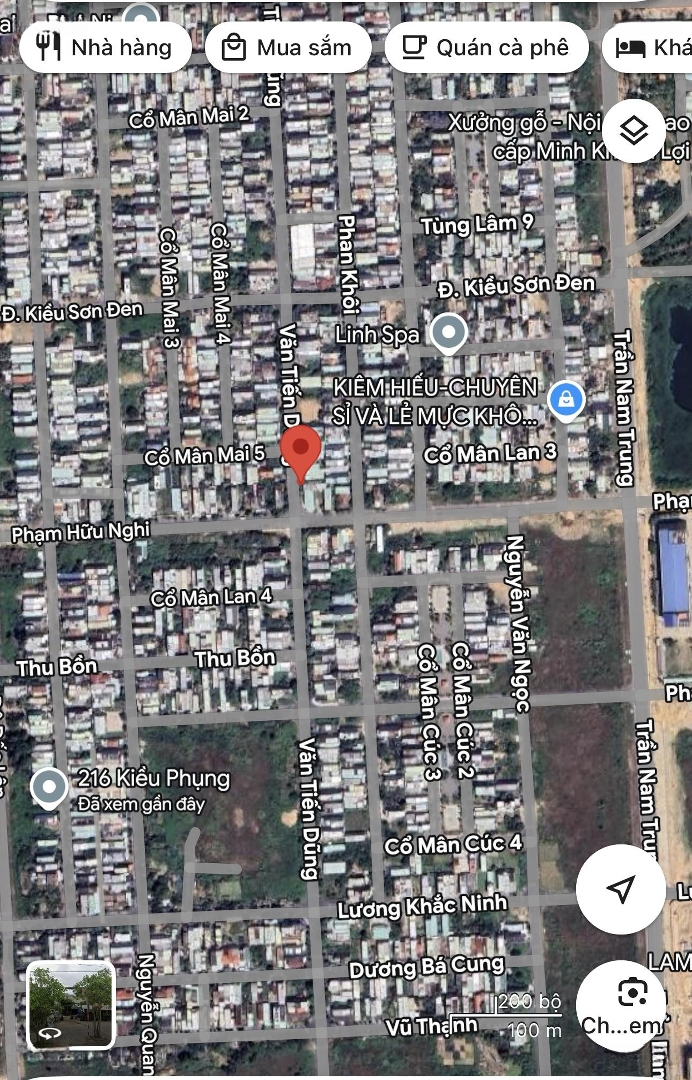Select the hotels chip with bed icon
This screenshot has width=692, height=1080.
coord(652,47)
